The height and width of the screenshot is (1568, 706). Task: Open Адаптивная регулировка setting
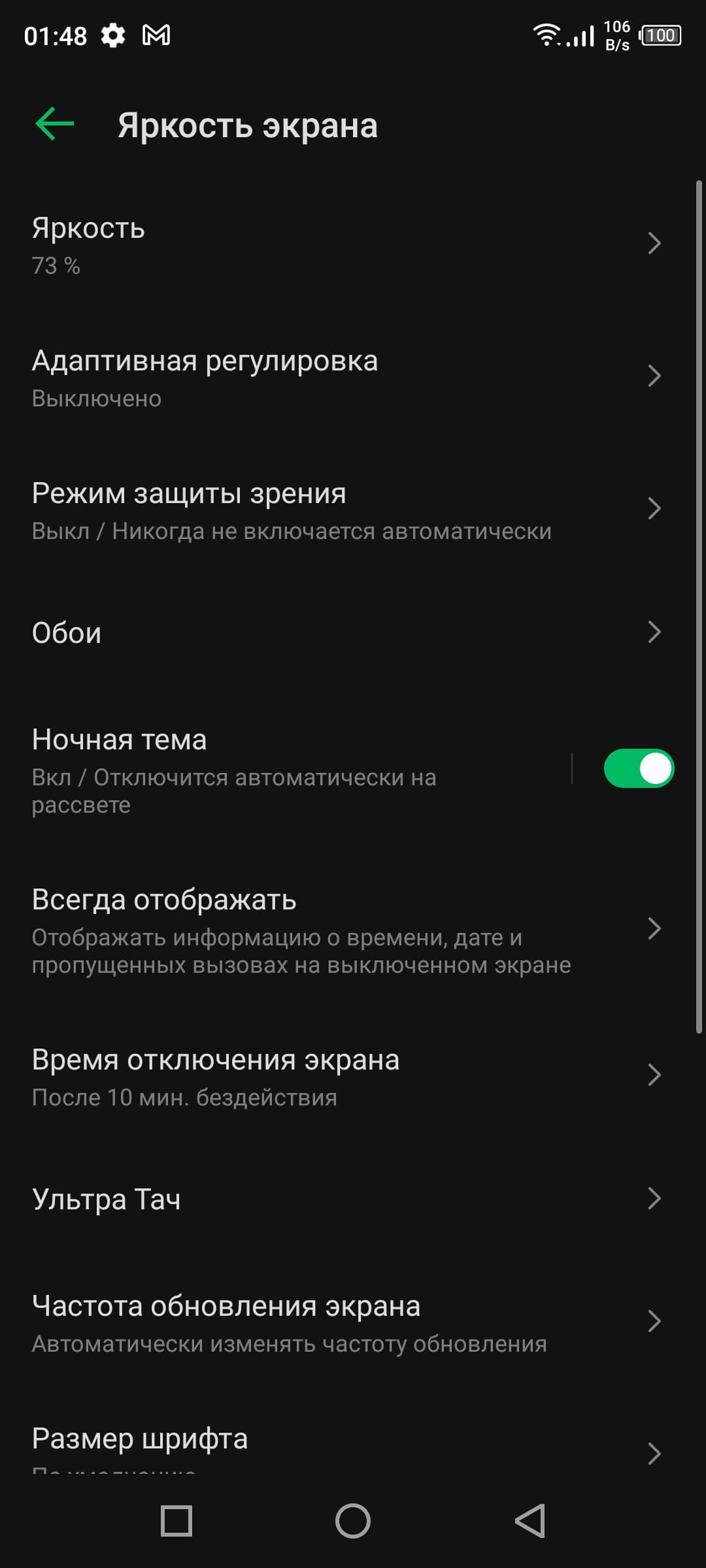pos(340,377)
